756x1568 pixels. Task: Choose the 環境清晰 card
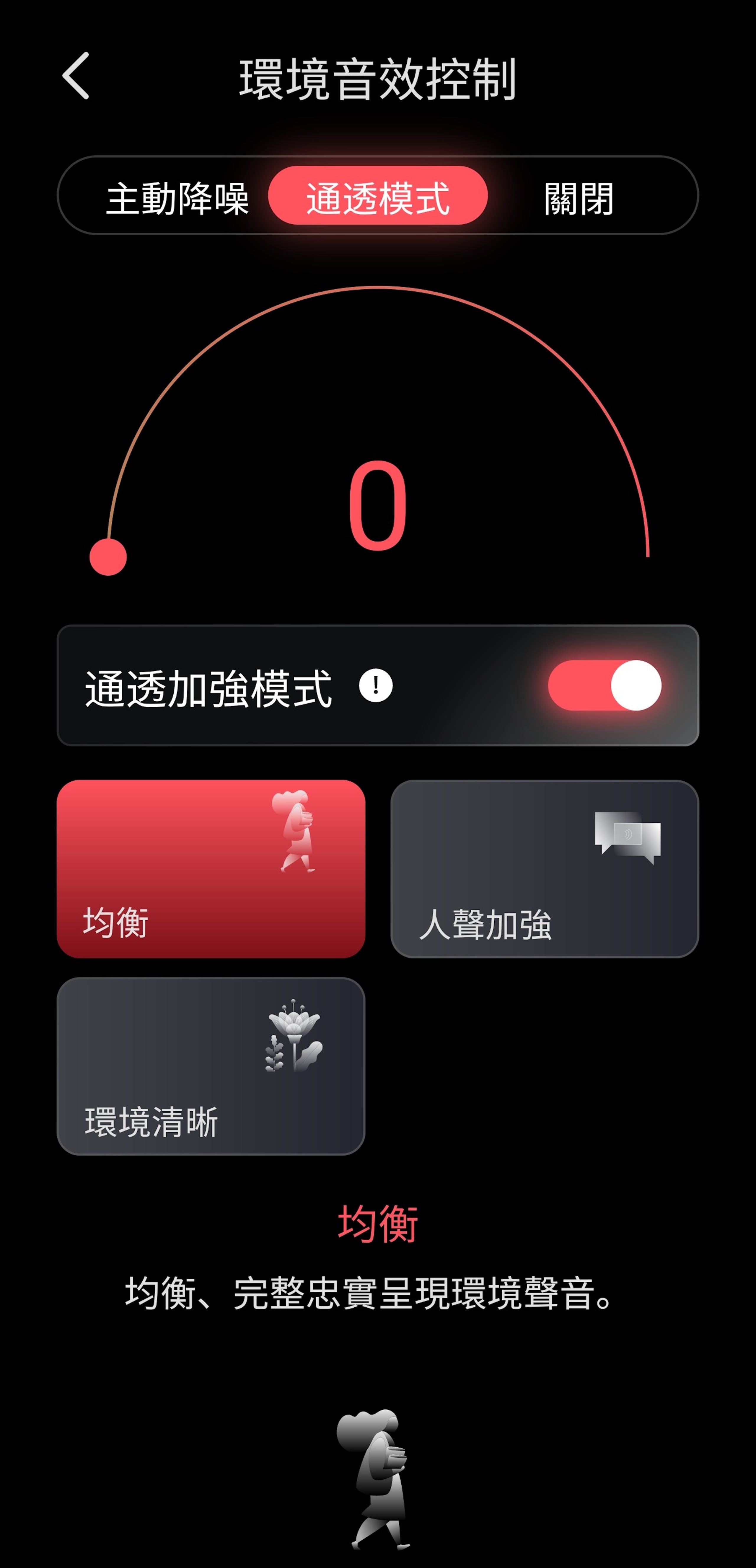pos(211,1066)
